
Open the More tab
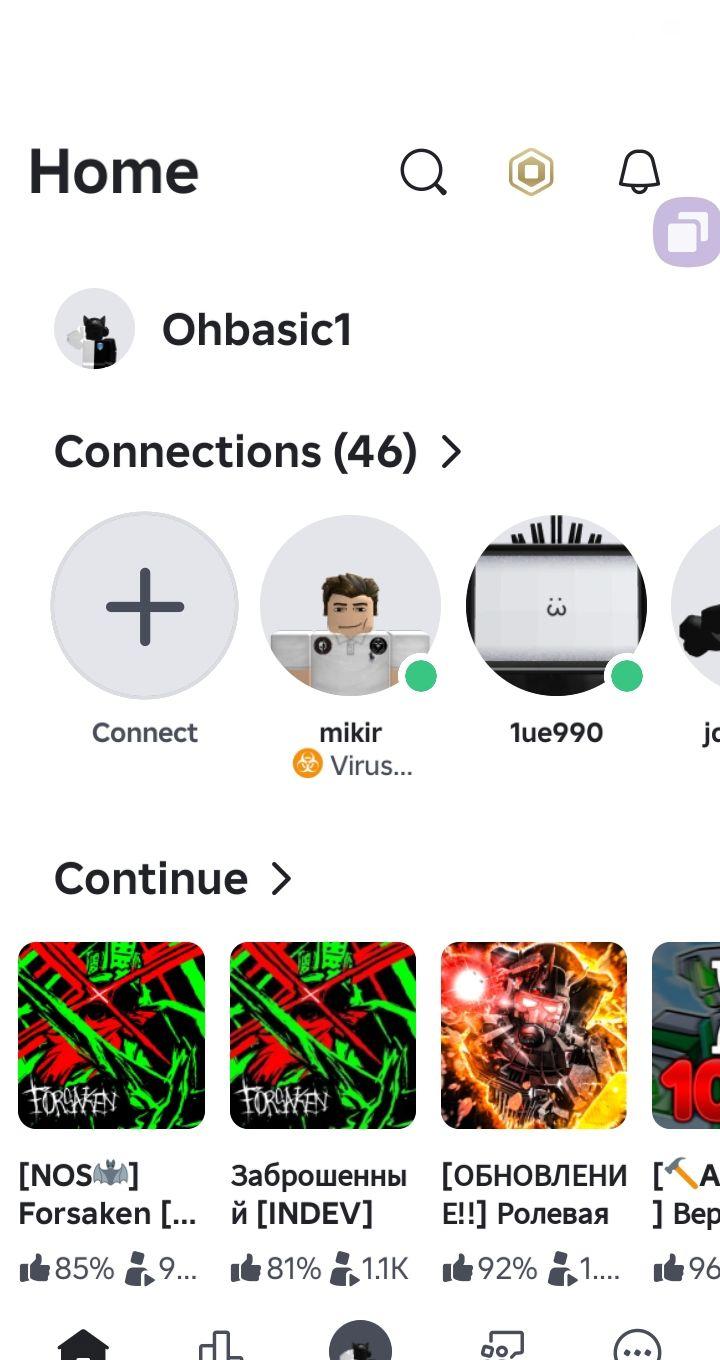pyautogui.click(x=637, y=1344)
